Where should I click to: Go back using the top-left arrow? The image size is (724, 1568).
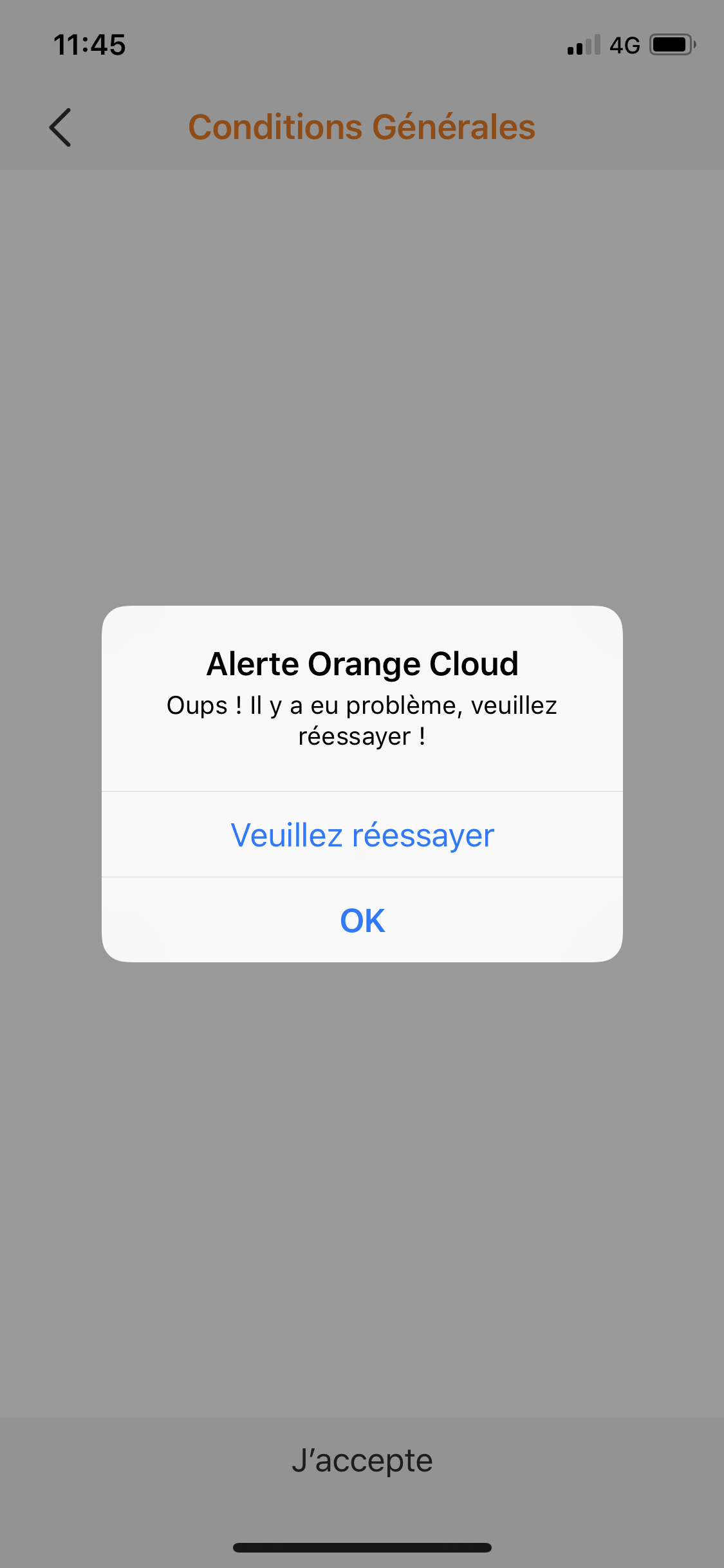pos(60,127)
